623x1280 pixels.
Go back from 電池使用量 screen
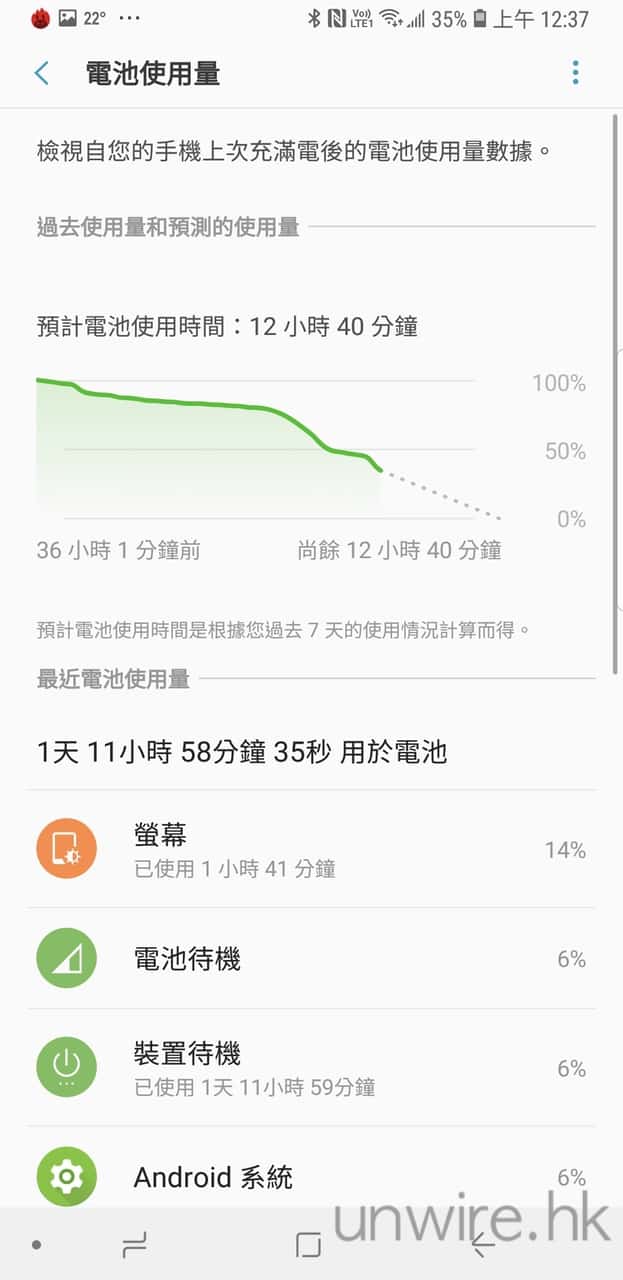41,73
